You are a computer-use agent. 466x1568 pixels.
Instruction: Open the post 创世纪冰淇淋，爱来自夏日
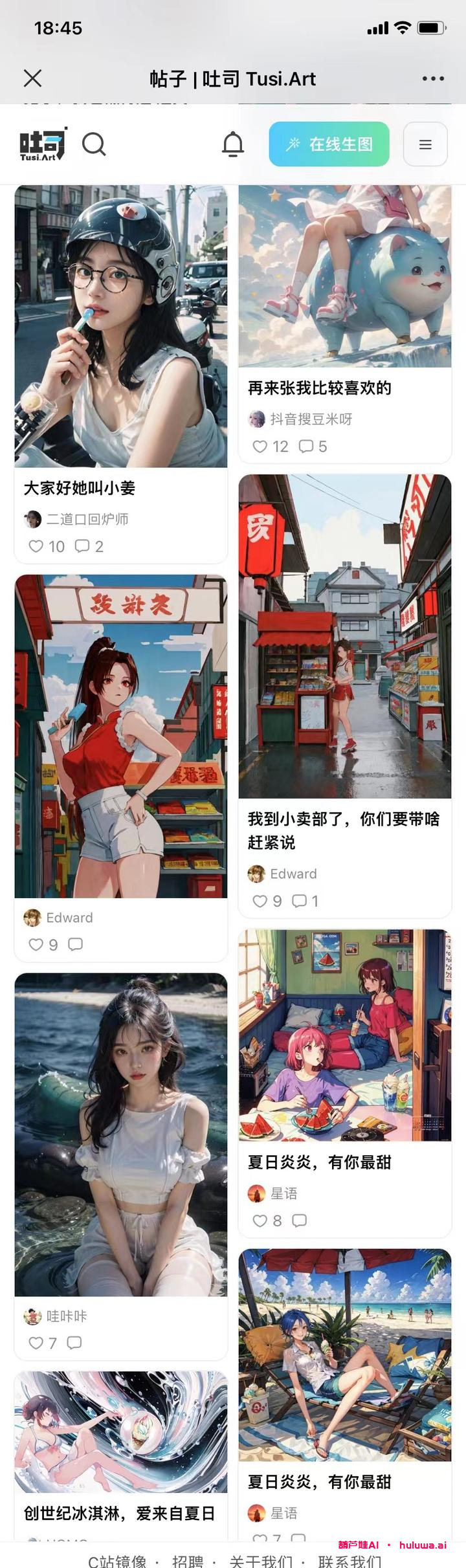(x=121, y=1431)
